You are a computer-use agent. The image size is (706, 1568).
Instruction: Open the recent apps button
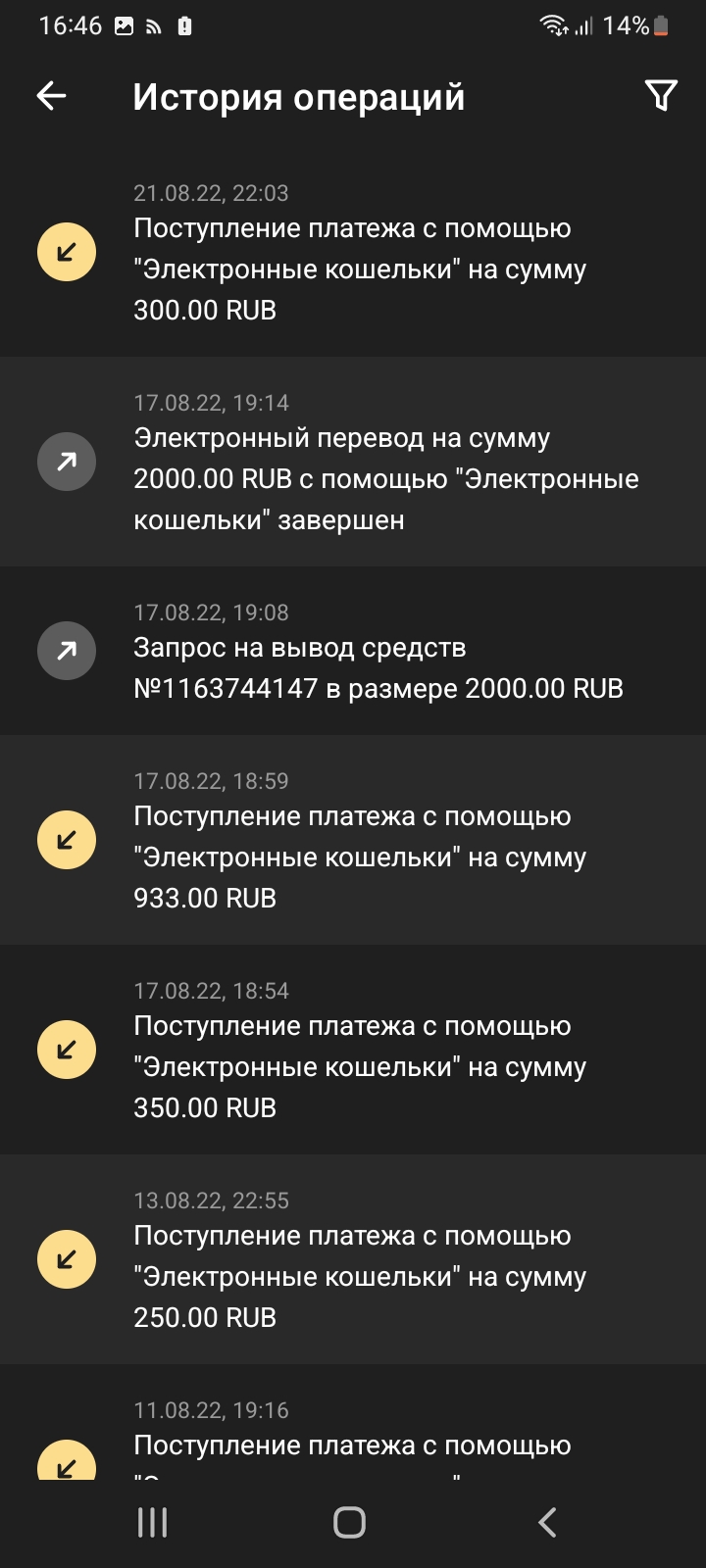(153, 1522)
